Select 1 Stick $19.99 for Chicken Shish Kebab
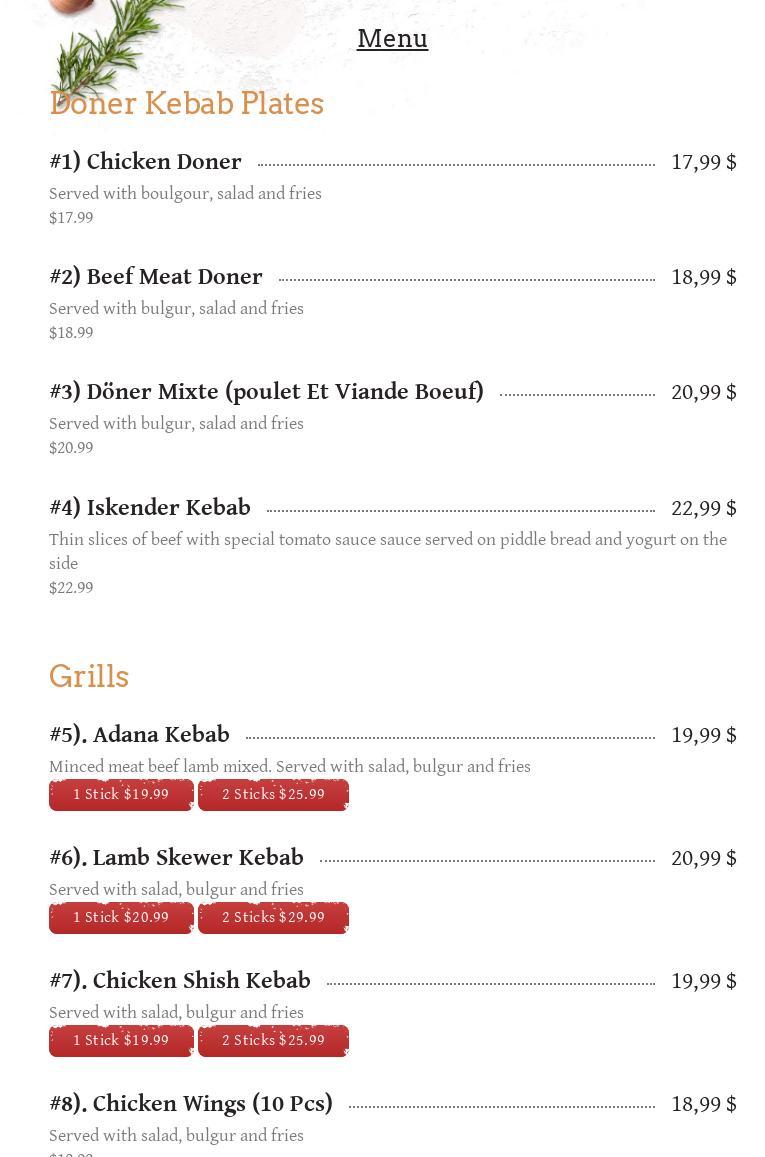Viewport: 765px width, 1157px height. click(121, 1041)
